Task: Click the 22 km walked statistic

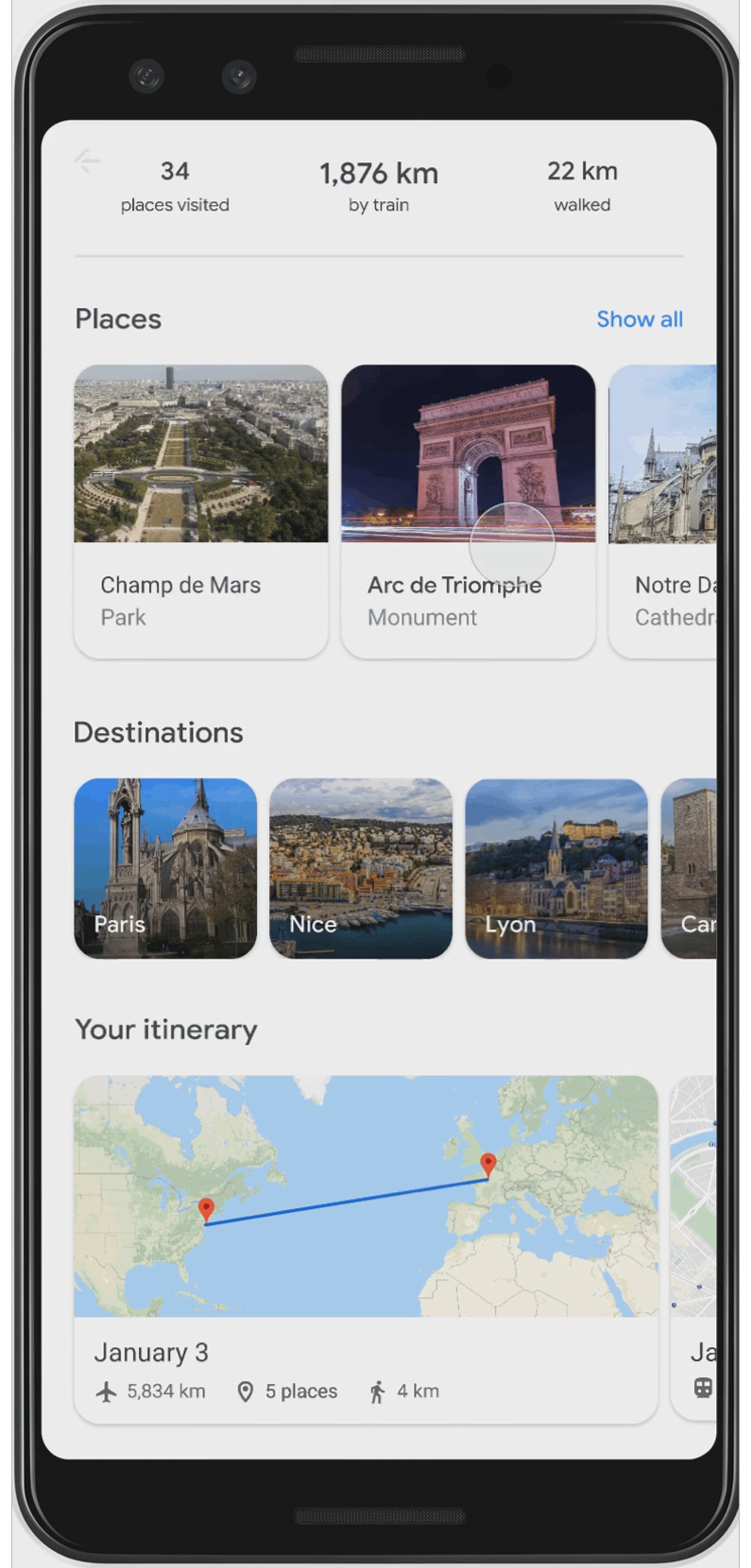Action: [x=582, y=184]
